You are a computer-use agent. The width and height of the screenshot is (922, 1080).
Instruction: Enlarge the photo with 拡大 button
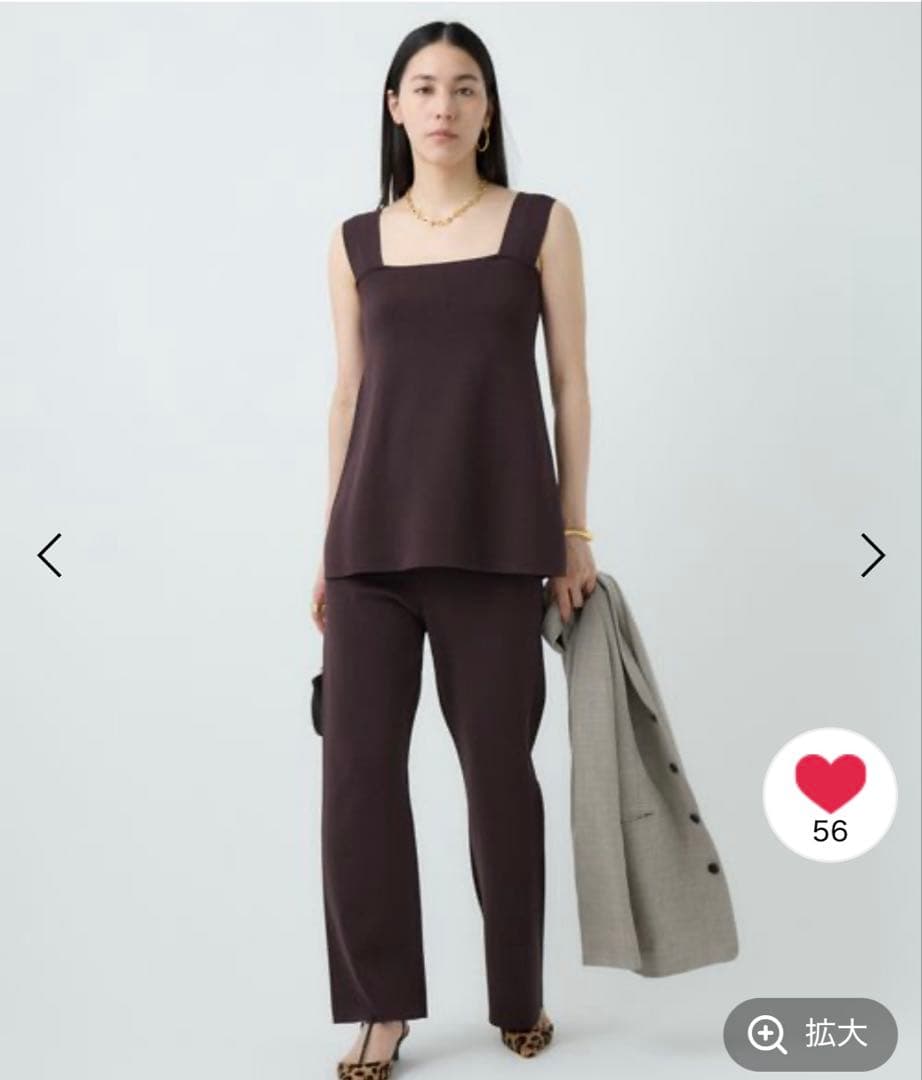click(x=809, y=1034)
